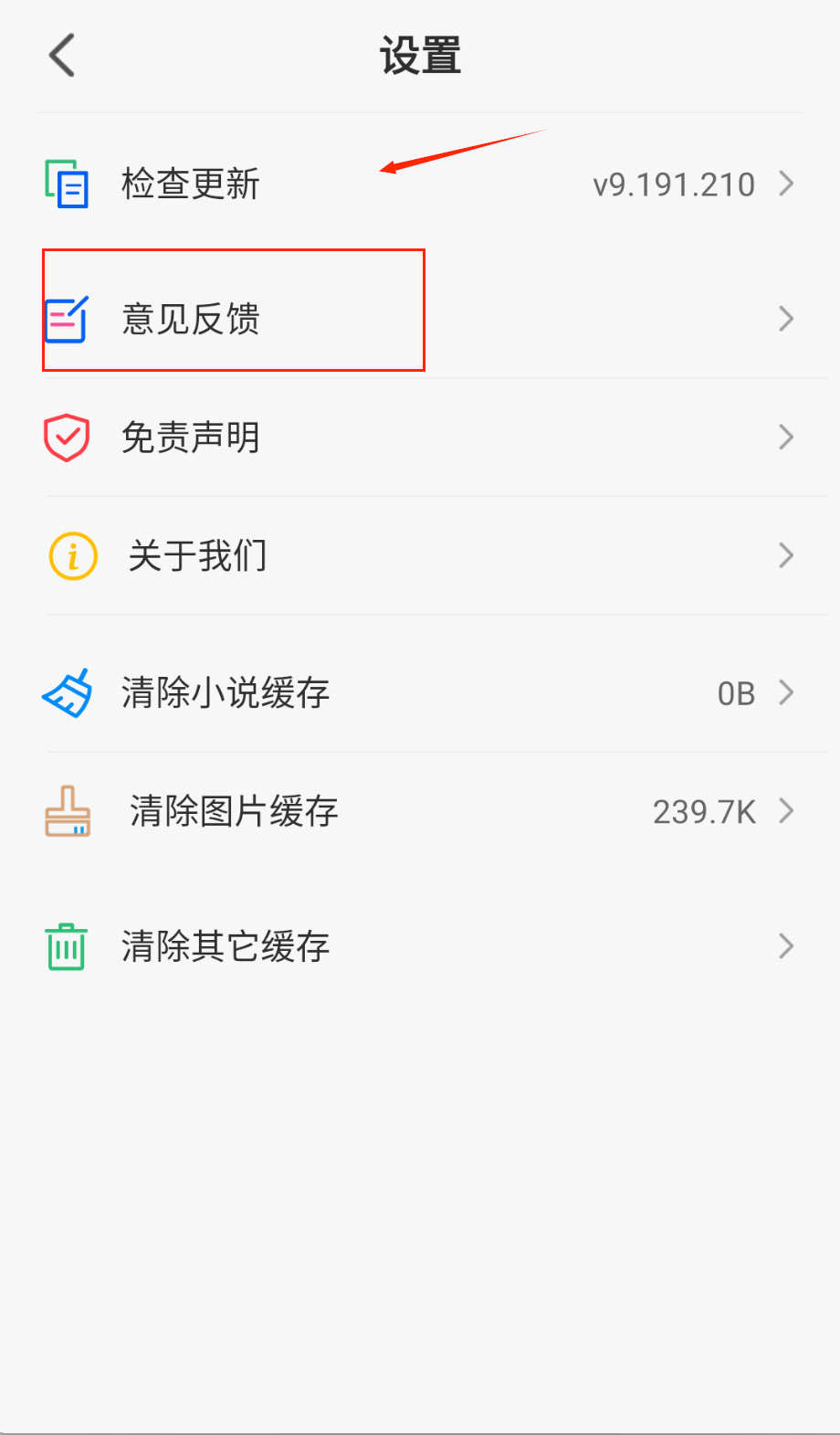The image size is (840, 1435).
Task: View the 免责声明 disclaimer
Action: [x=191, y=438]
